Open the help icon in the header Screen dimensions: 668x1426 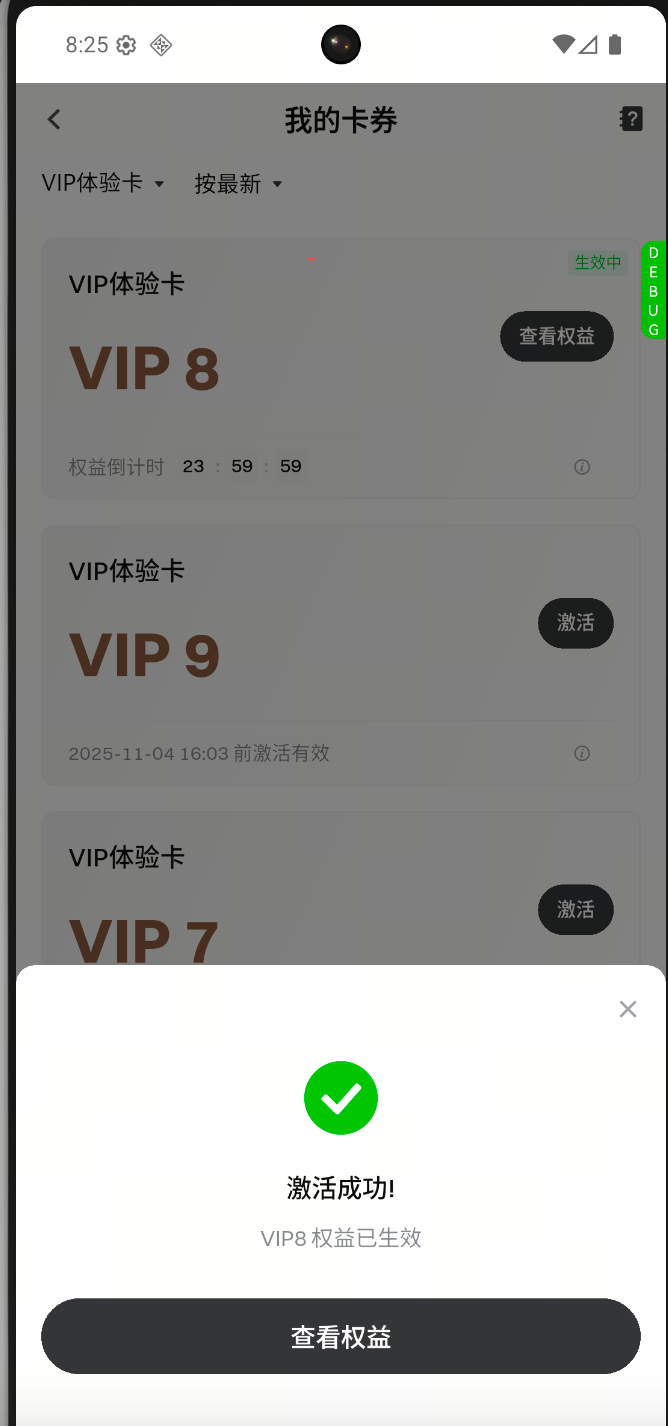tap(630, 120)
